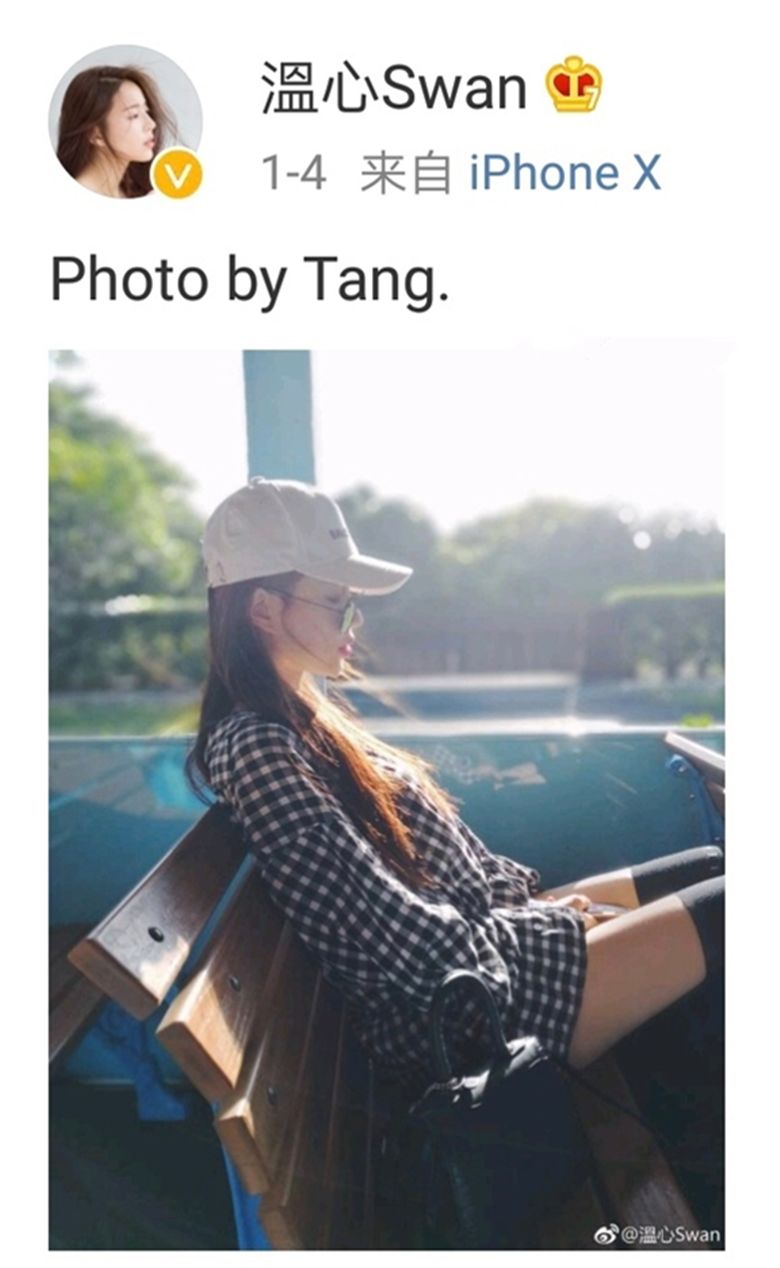View the post photo in full screen
780x1268 pixels.
(387, 800)
